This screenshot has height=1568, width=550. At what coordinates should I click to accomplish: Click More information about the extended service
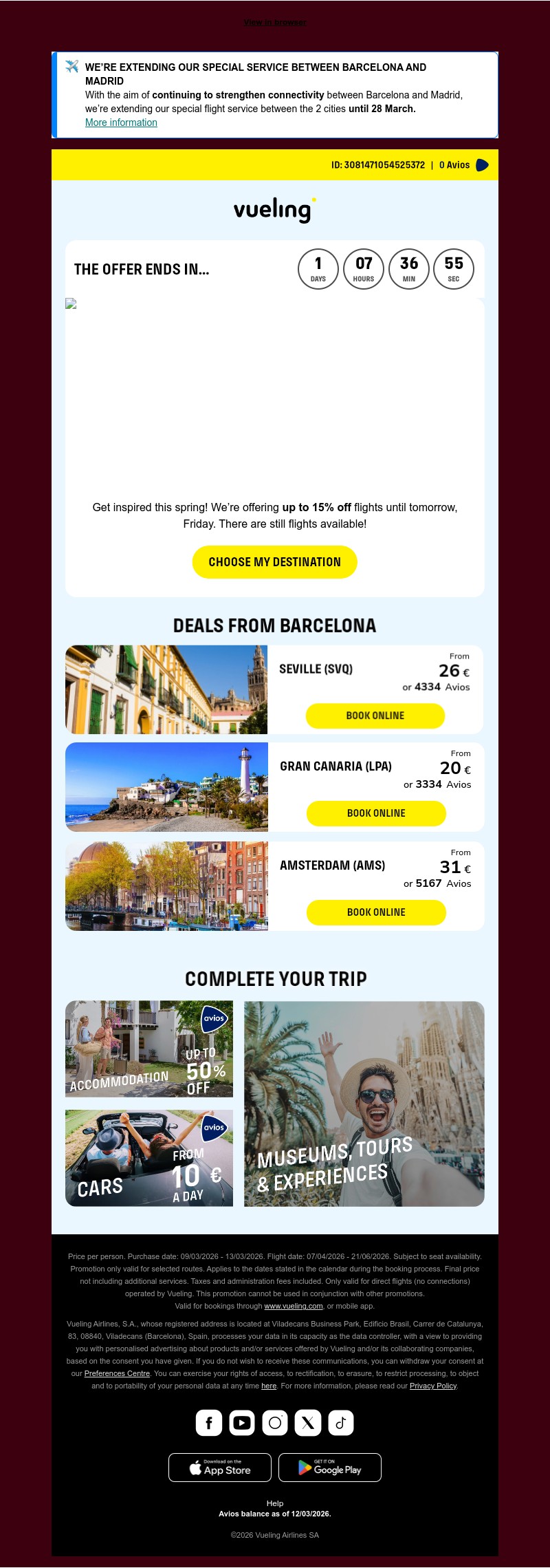coord(120,122)
